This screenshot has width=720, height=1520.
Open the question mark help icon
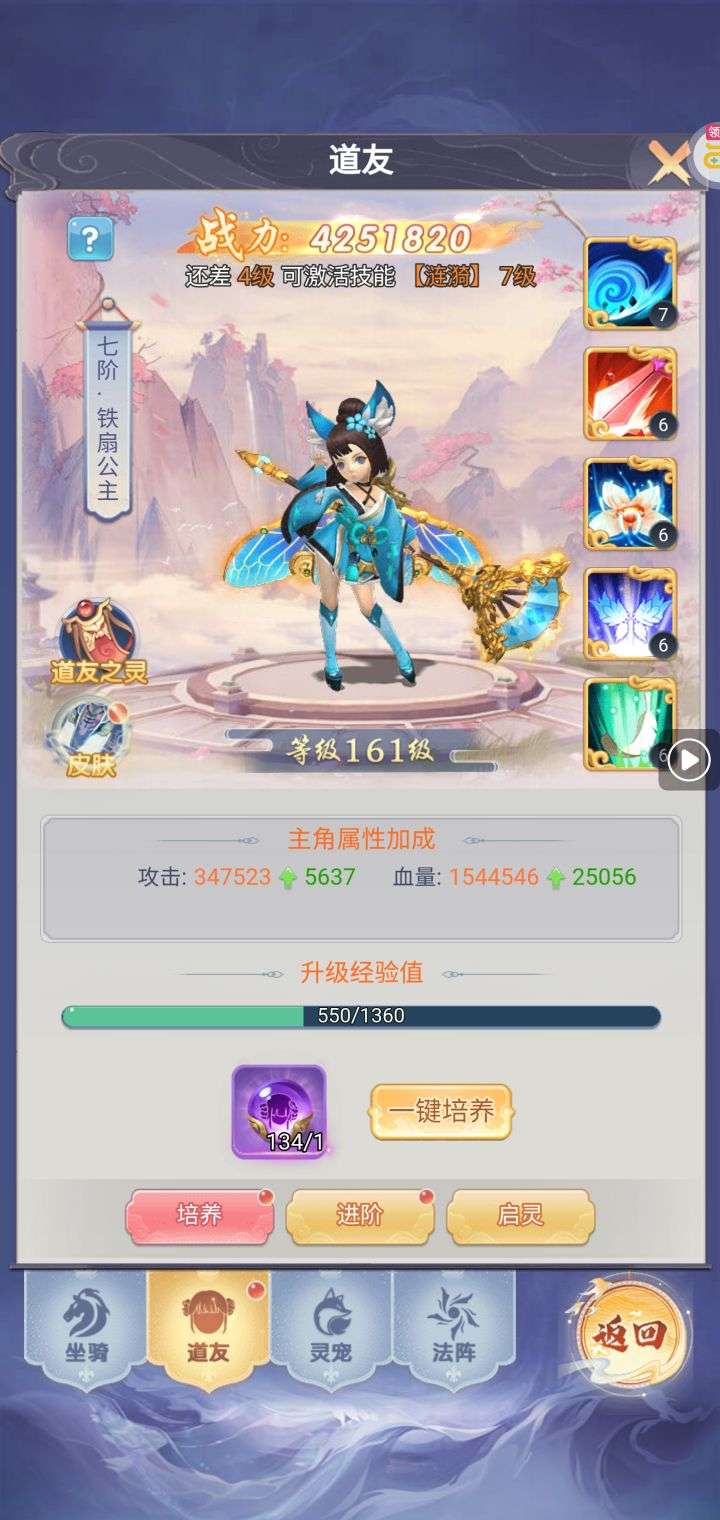(x=90, y=239)
